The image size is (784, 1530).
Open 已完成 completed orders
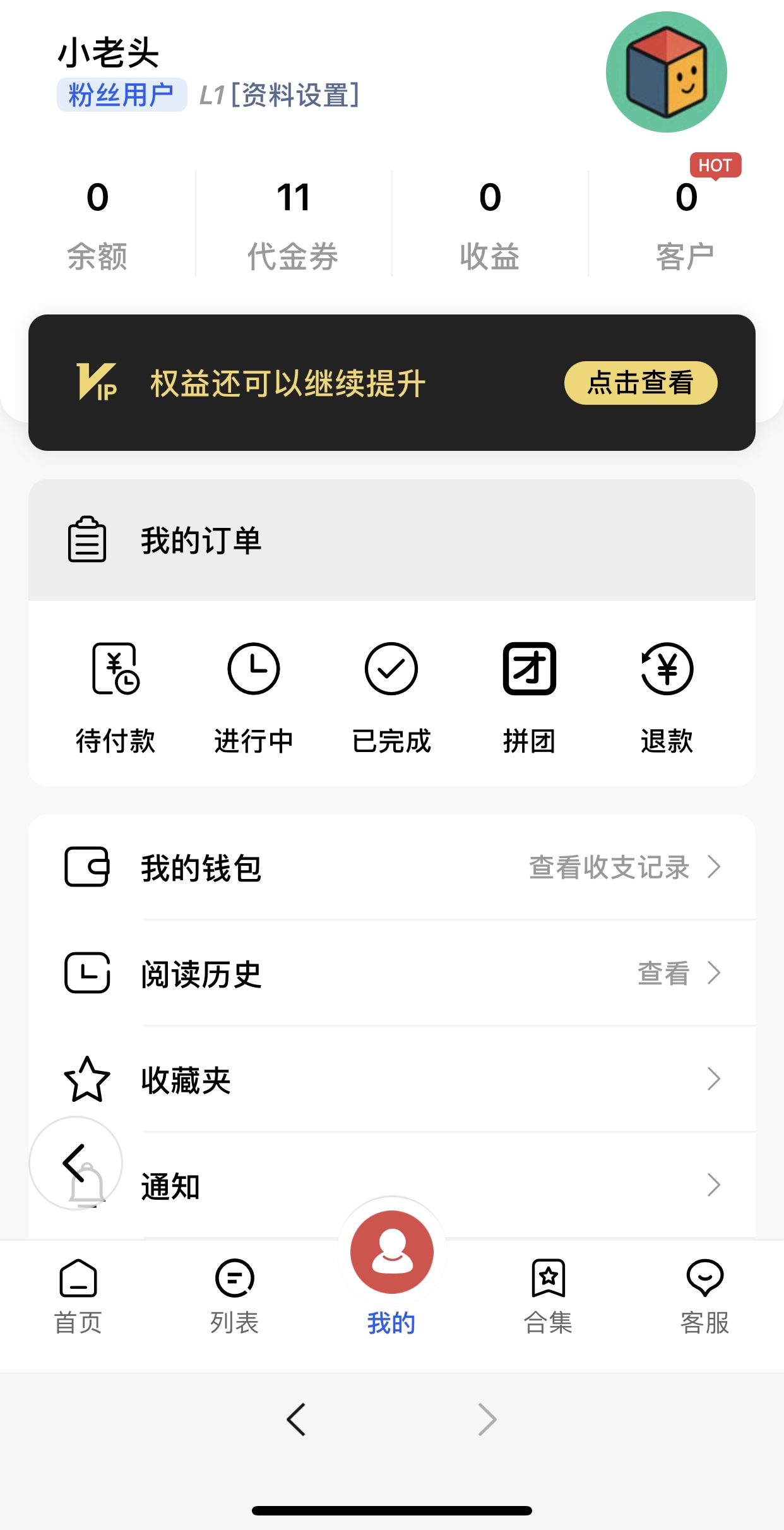point(391,698)
